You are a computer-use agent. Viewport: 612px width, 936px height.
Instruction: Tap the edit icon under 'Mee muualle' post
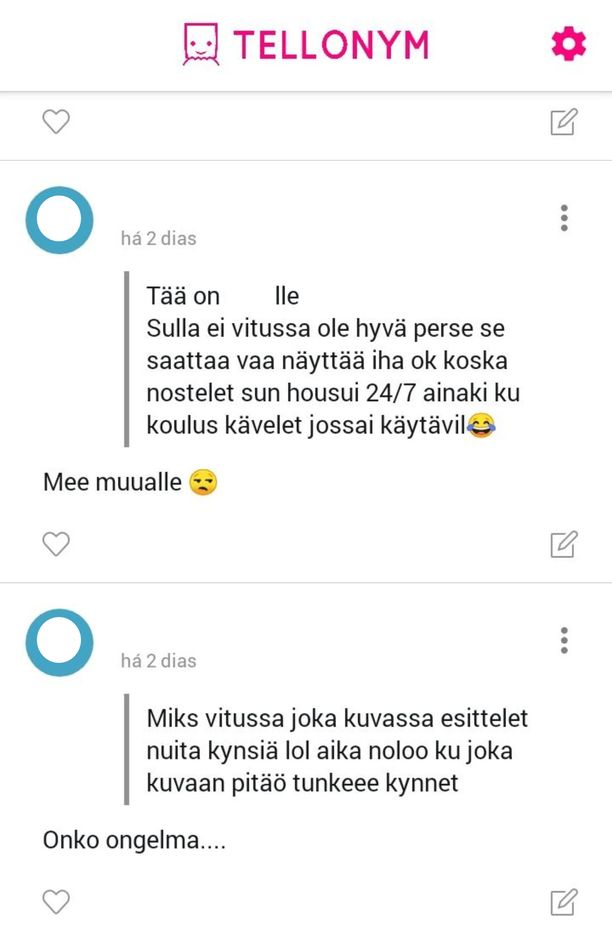point(564,544)
